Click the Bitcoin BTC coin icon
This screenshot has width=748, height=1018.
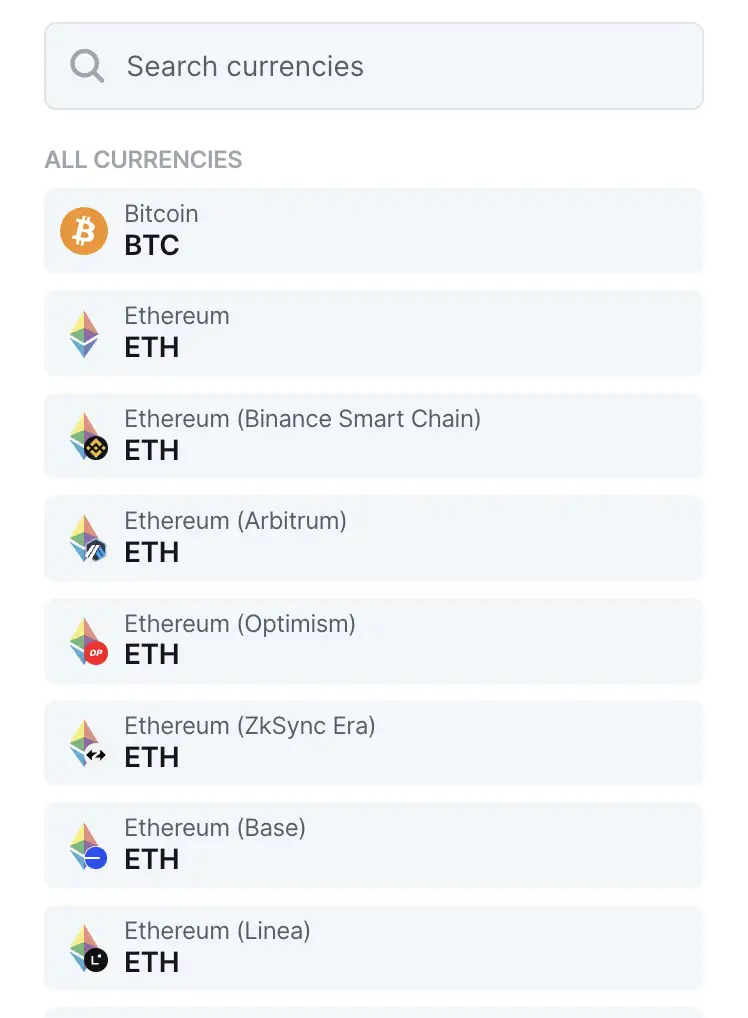tap(84, 230)
